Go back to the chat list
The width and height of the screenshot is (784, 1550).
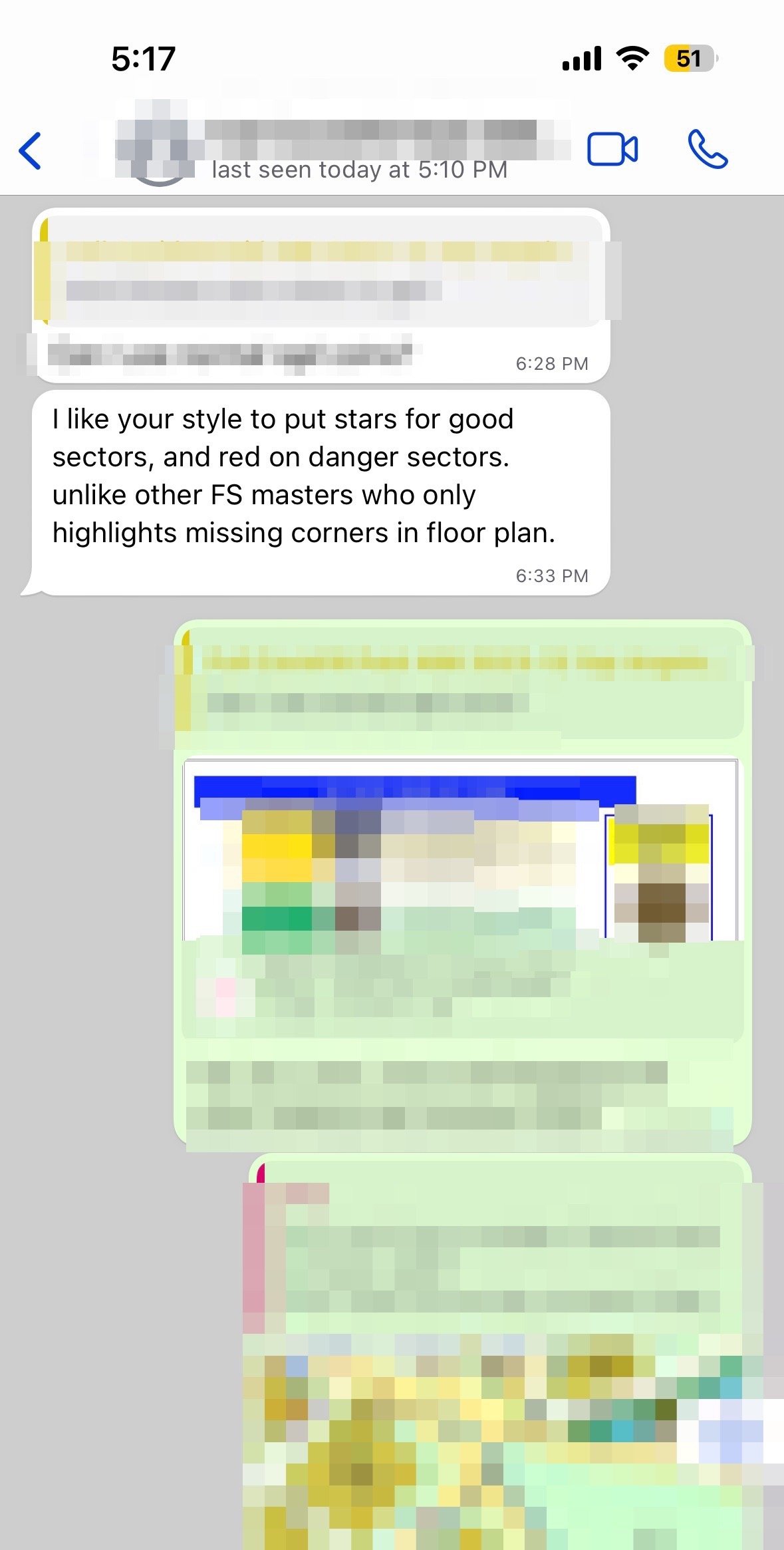click(x=31, y=150)
